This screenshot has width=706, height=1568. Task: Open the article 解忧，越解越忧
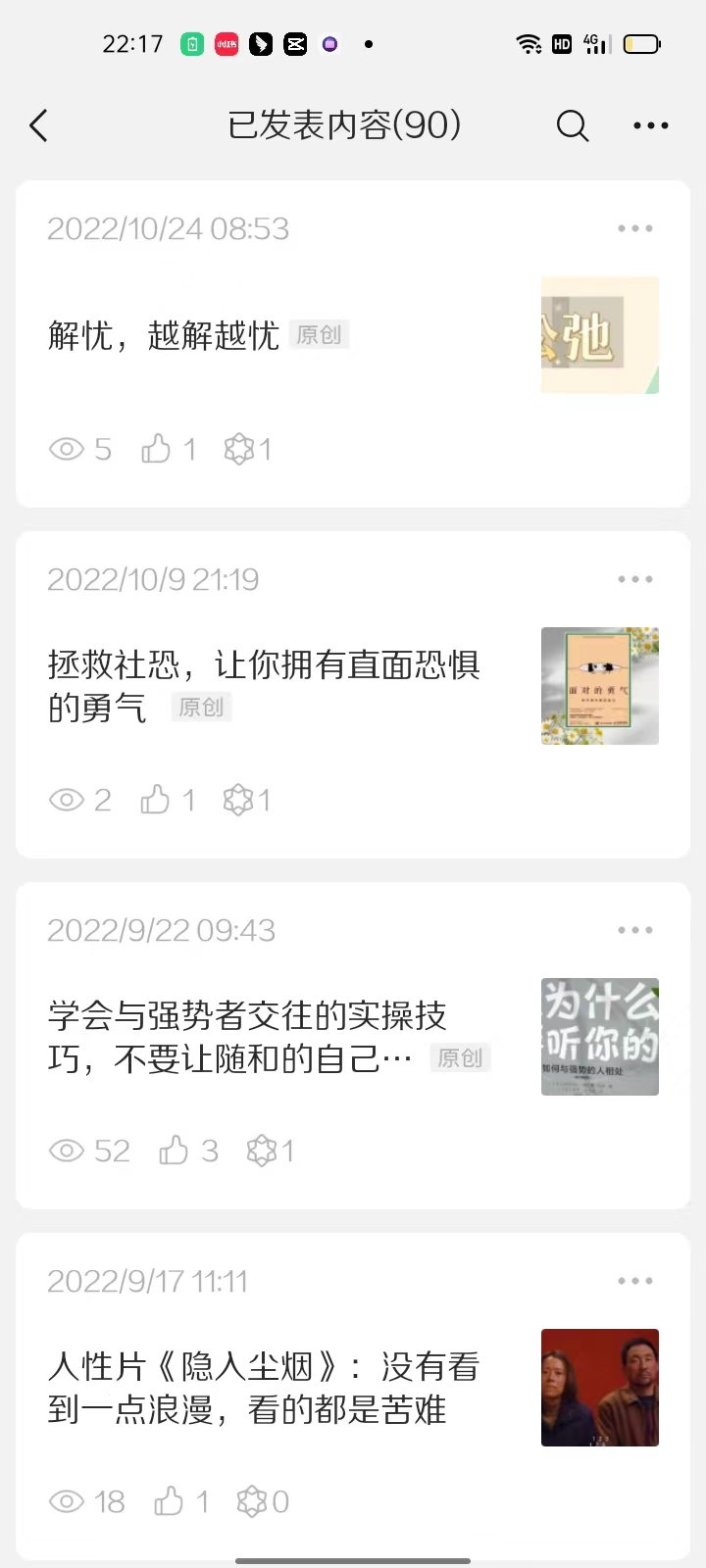[x=165, y=336]
